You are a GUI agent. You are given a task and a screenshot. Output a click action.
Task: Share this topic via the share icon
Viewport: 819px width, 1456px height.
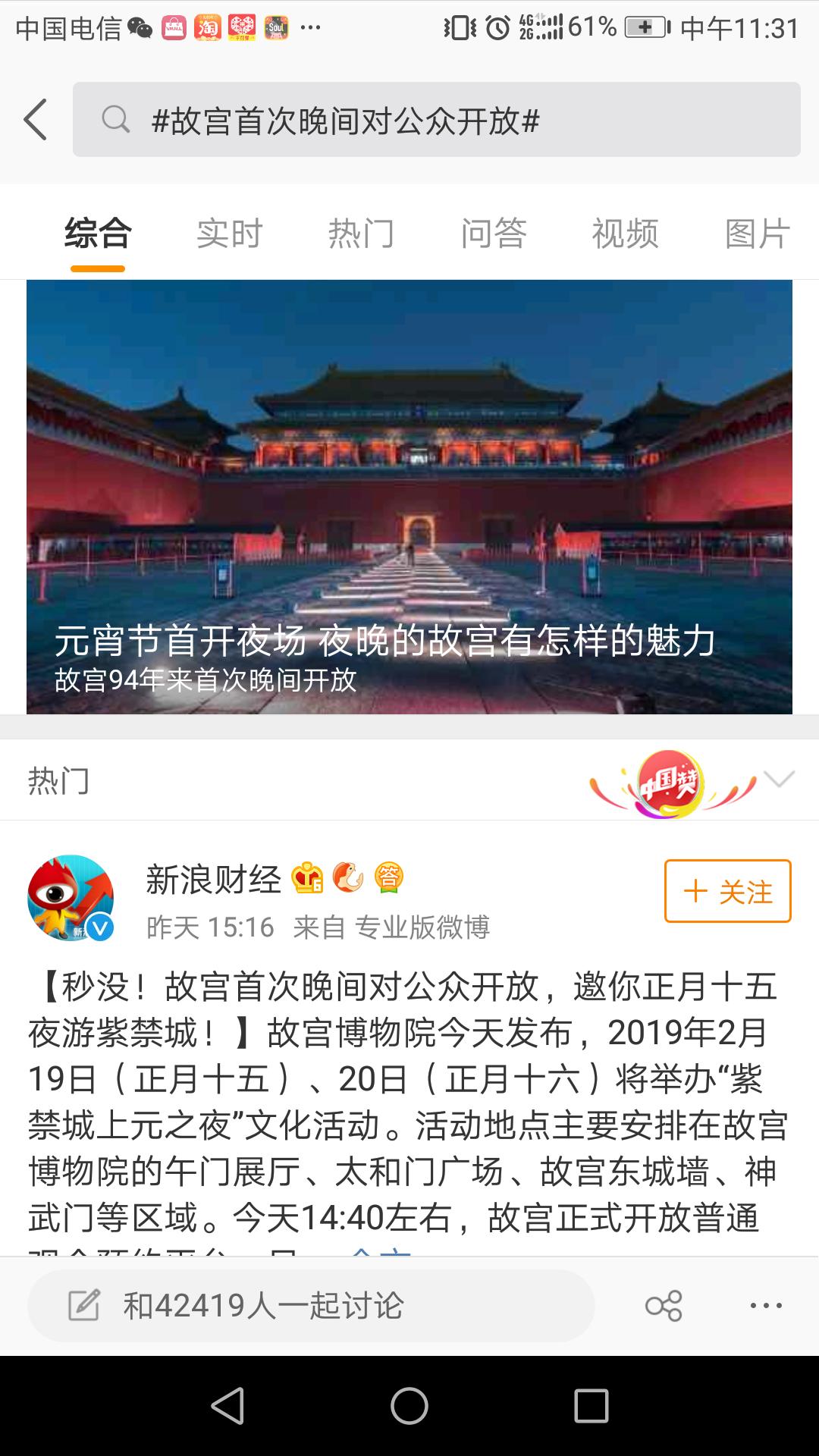(664, 1306)
